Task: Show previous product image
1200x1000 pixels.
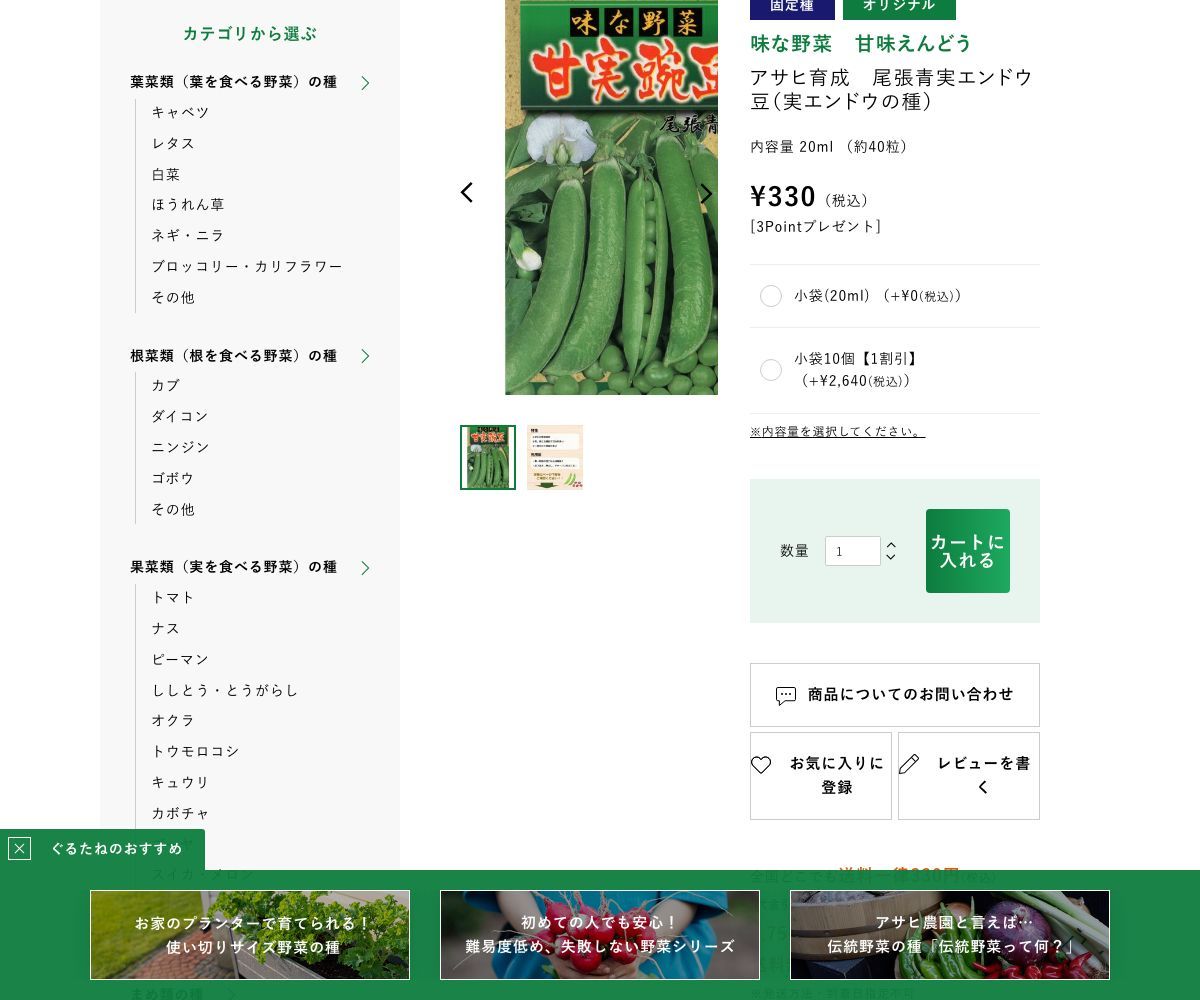Action: 466,193
